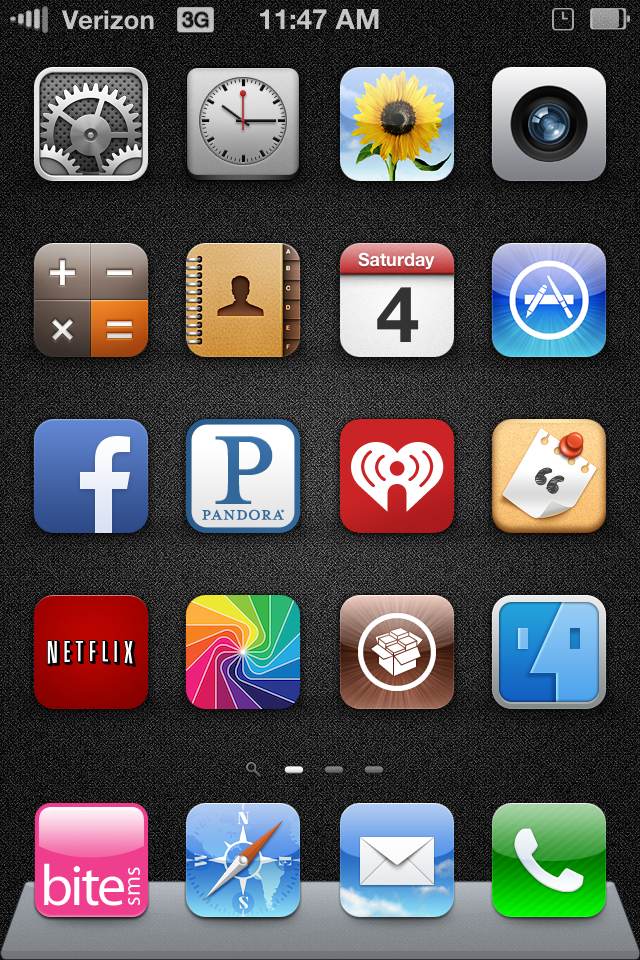Screen dimensions: 640x960
Task: Launch Pandora radio
Action: coord(243,476)
